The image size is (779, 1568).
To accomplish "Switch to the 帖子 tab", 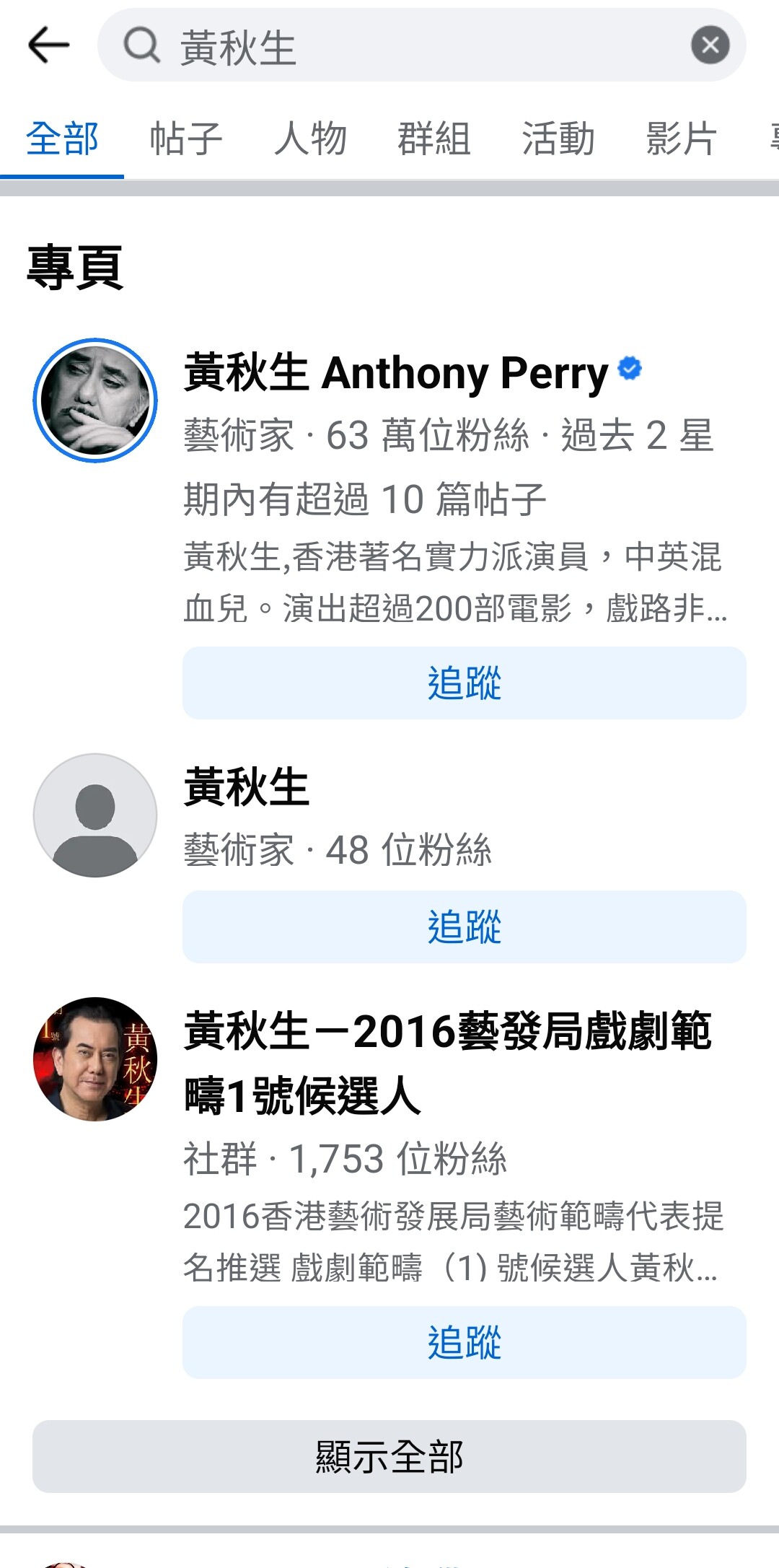I will tap(185, 139).
